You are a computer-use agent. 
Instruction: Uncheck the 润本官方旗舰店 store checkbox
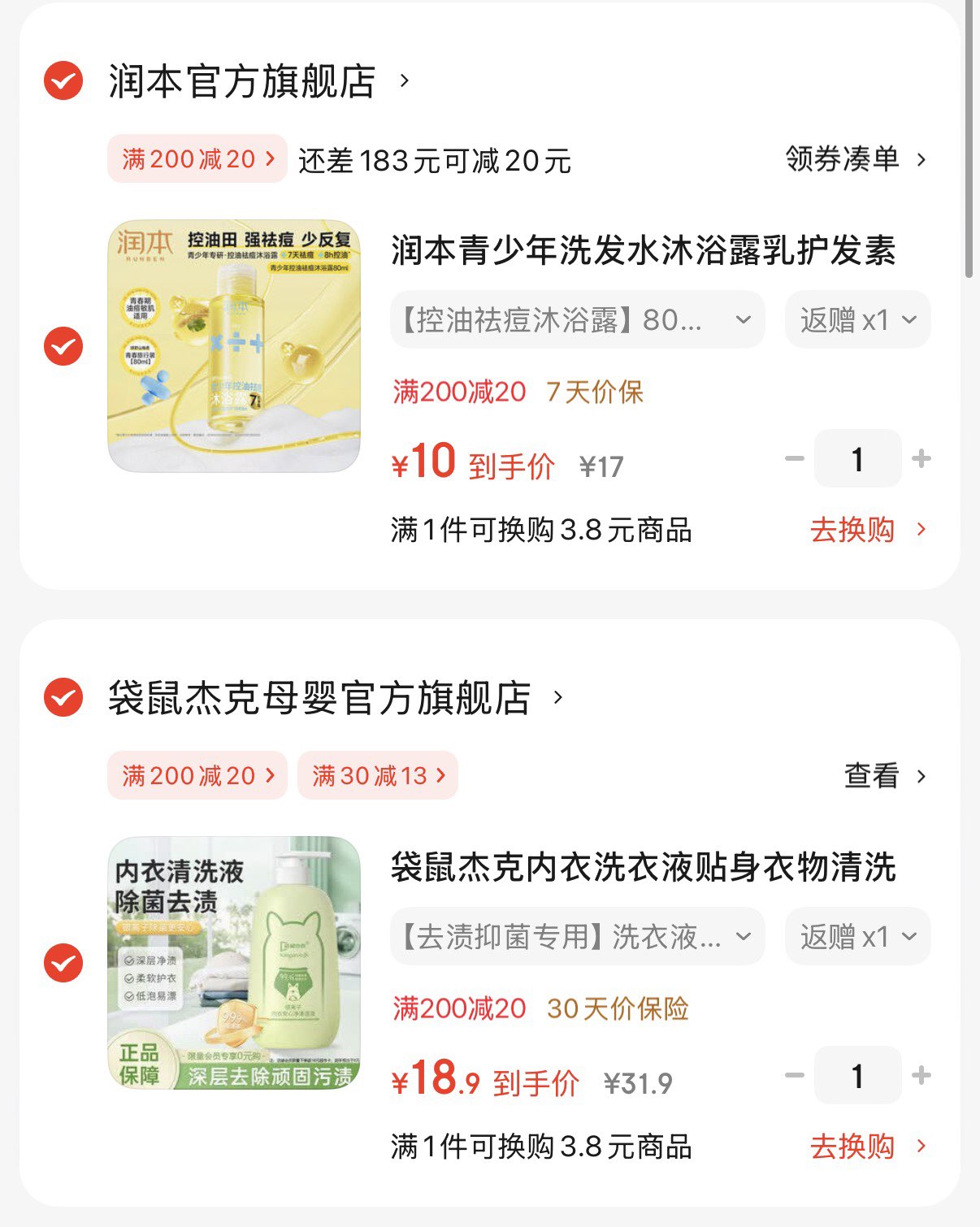pos(63,81)
